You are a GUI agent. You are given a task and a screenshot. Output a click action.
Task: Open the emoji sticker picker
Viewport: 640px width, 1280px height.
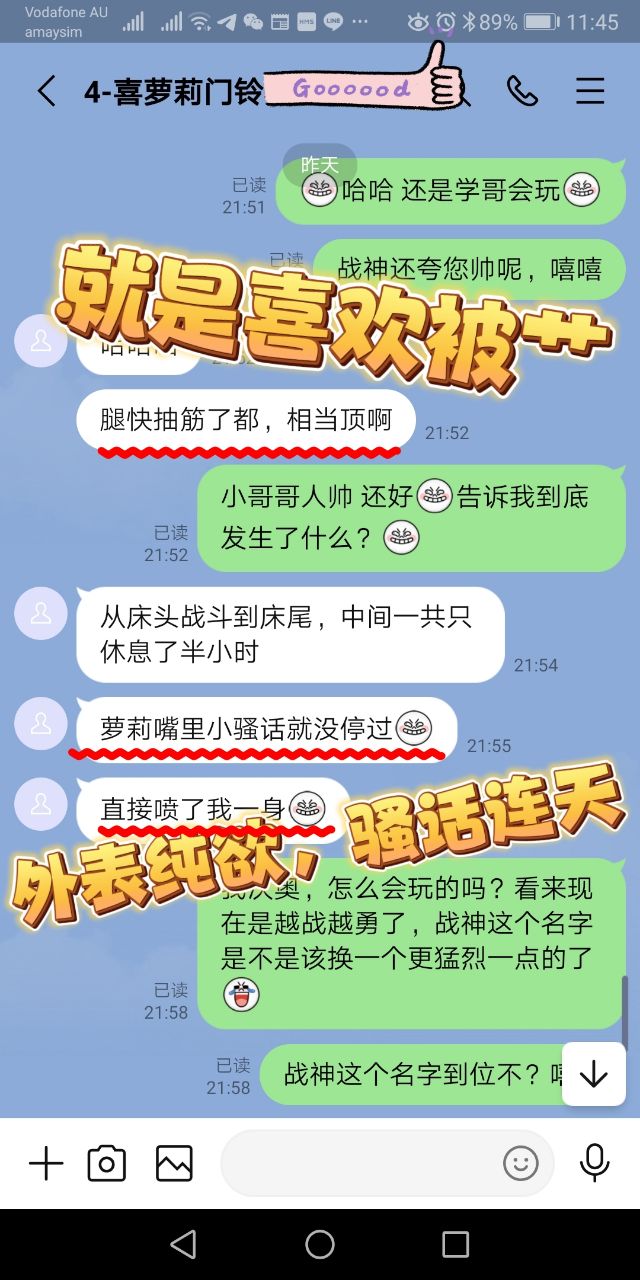point(520,1163)
